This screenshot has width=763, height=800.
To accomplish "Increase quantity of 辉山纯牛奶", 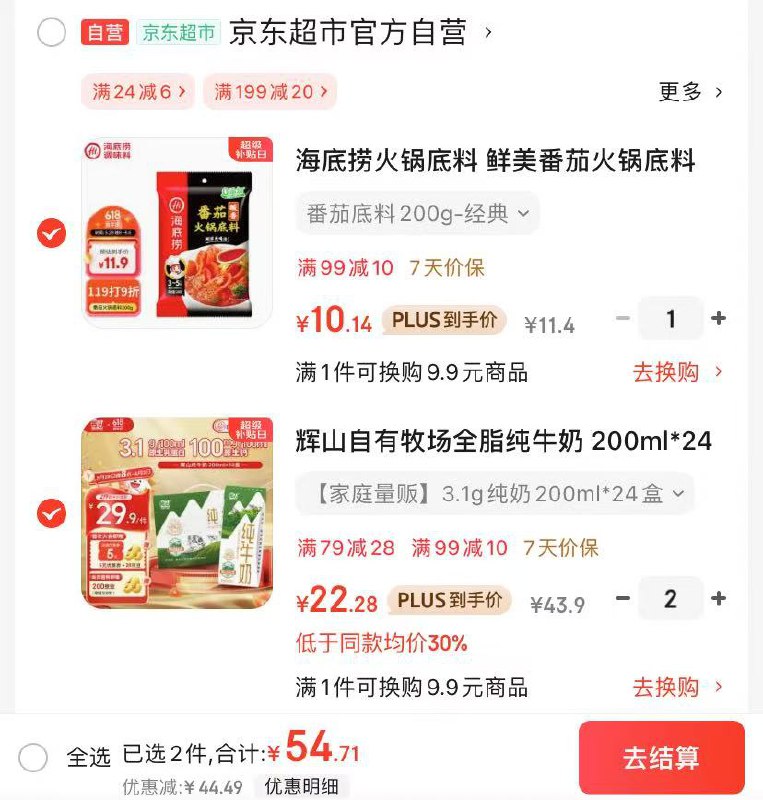I will click(718, 599).
